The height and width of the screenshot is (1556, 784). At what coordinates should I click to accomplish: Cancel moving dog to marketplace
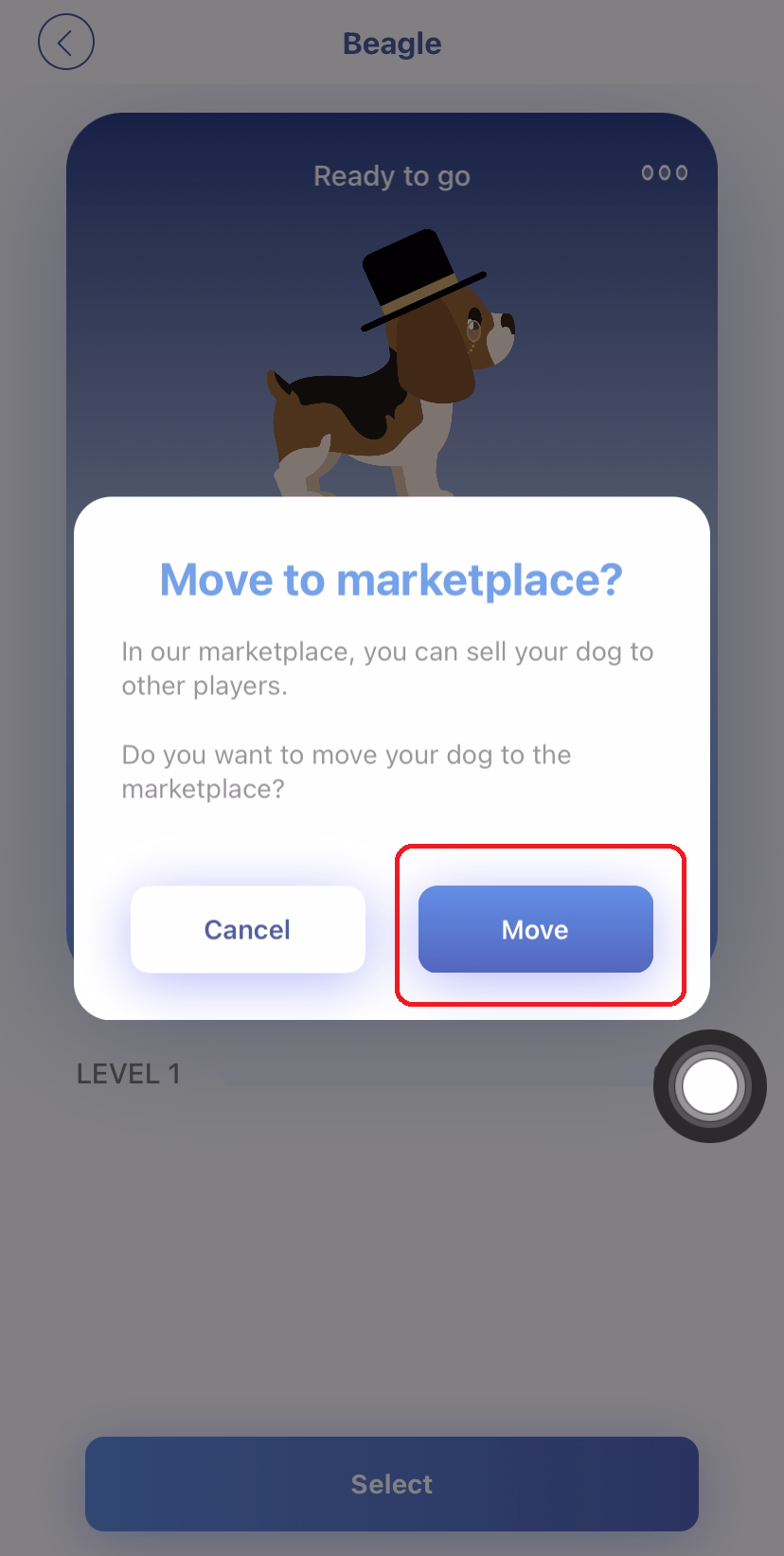[x=247, y=929]
